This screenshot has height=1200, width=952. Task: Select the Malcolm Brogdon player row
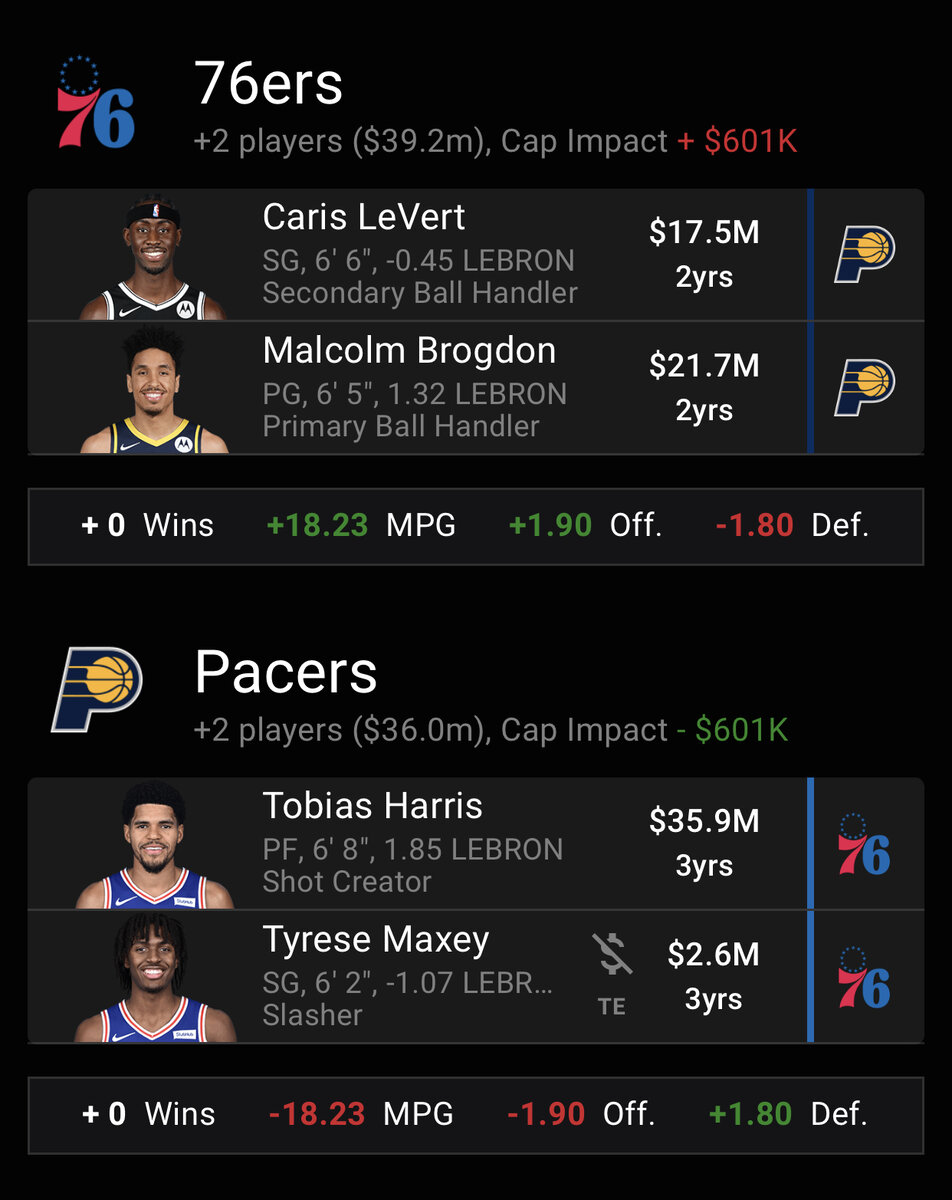[x=420, y=387]
